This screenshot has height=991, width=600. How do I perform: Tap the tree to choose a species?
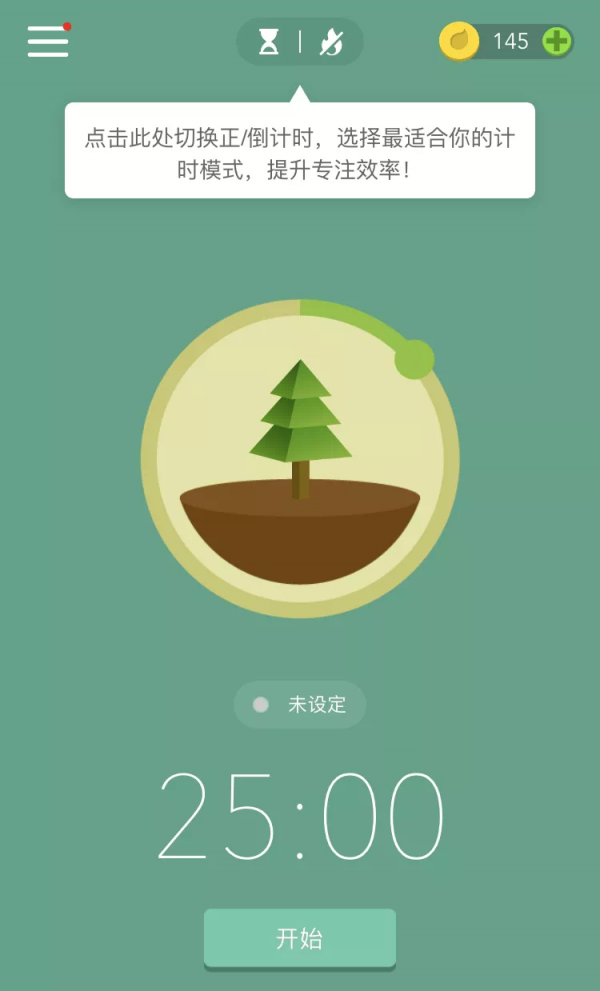[x=300, y=430]
